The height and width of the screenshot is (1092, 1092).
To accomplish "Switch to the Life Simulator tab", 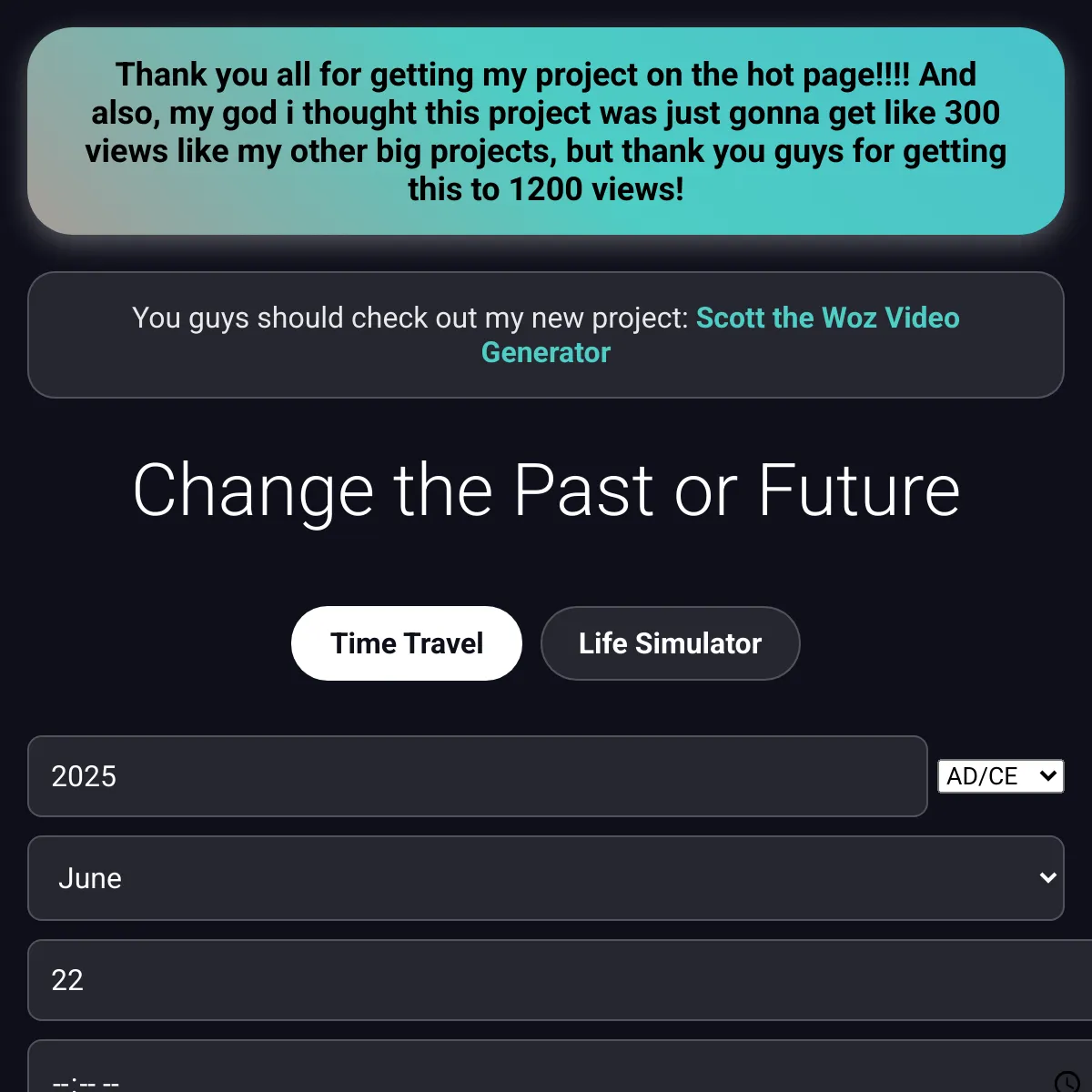I will tap(671, 643).
